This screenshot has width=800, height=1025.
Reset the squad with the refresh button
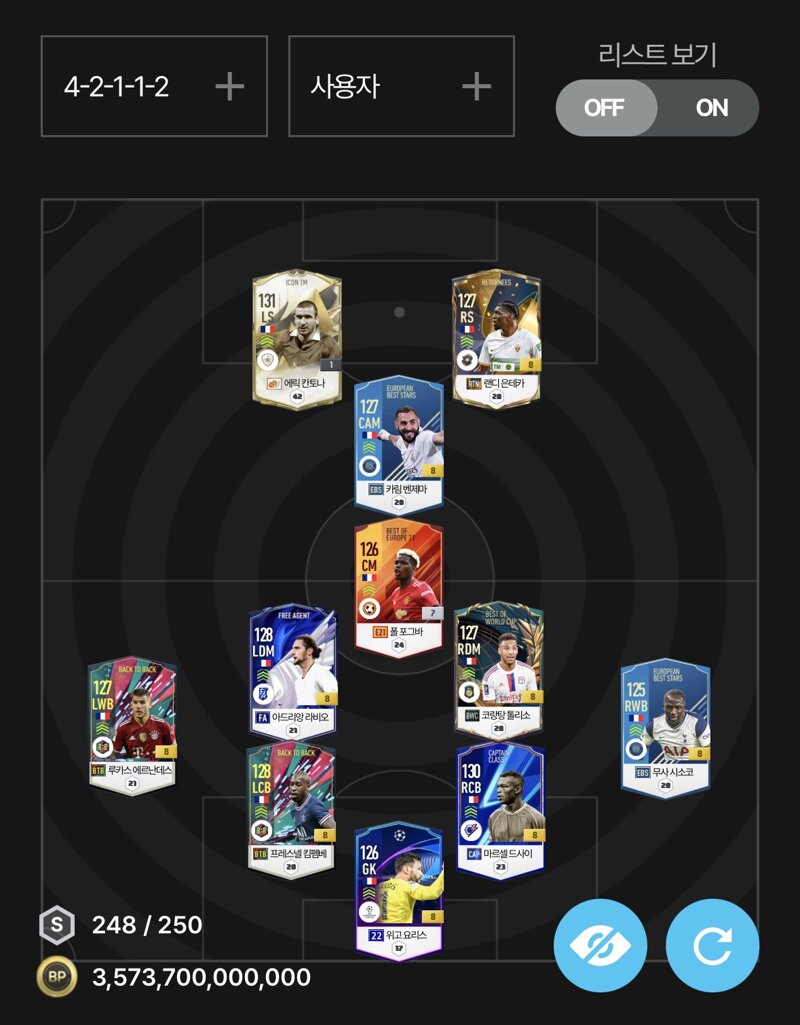pos(712,945)
